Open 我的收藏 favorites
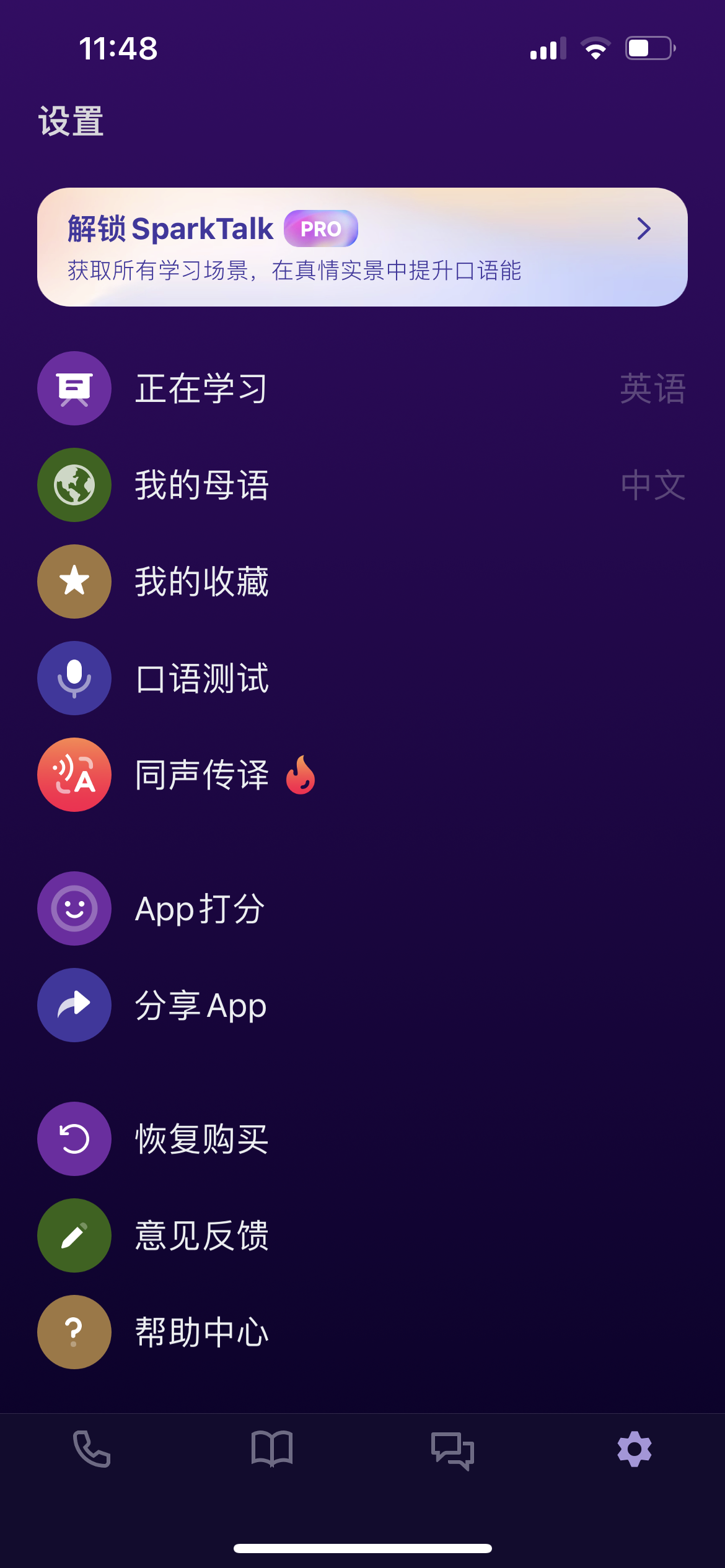 pyautogui.click(x=362, y=581)
